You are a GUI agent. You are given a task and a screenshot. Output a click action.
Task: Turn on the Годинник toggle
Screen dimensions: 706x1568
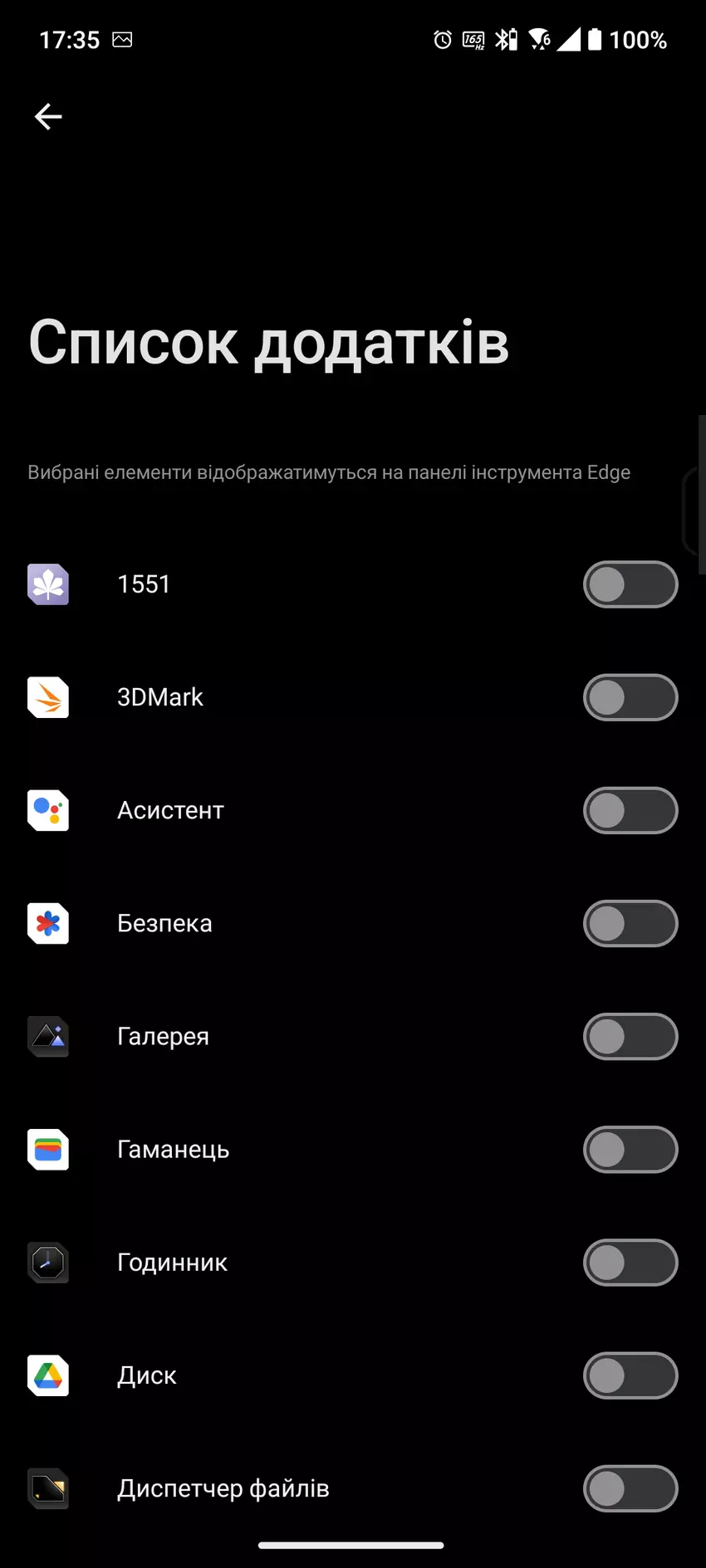point(630,1263)
